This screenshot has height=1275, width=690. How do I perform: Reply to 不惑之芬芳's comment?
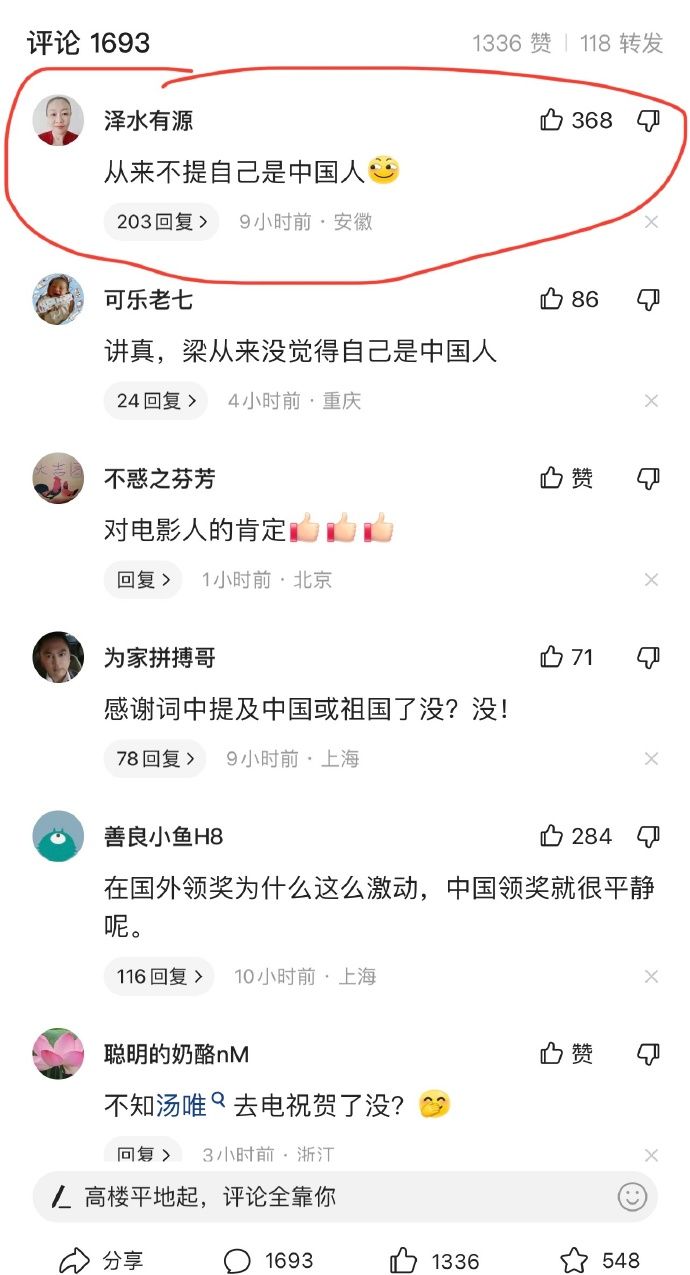tap(143, 580)
